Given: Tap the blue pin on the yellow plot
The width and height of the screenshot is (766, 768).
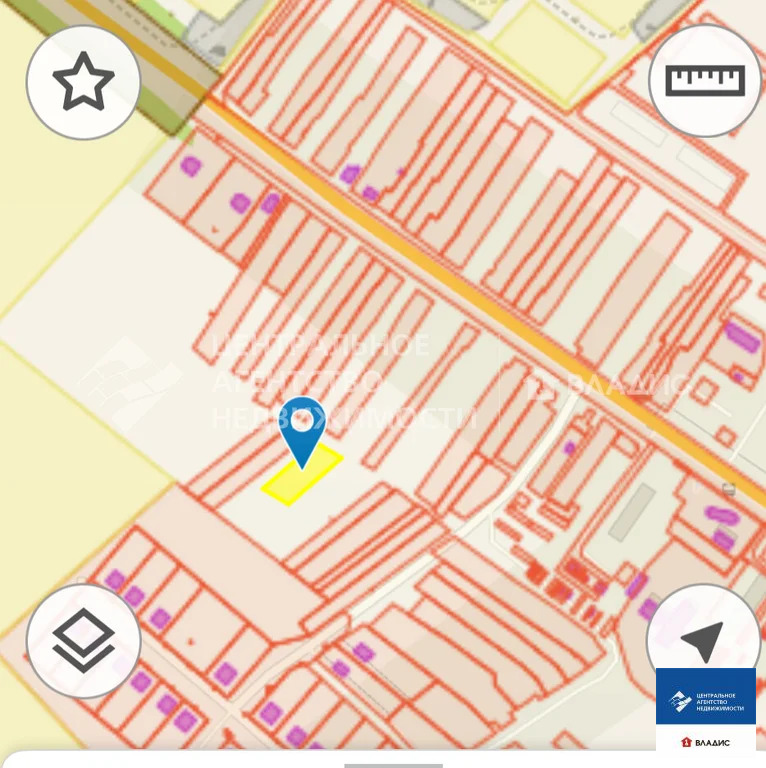Looking at the screenshot, I should click(x=302, y=430).
